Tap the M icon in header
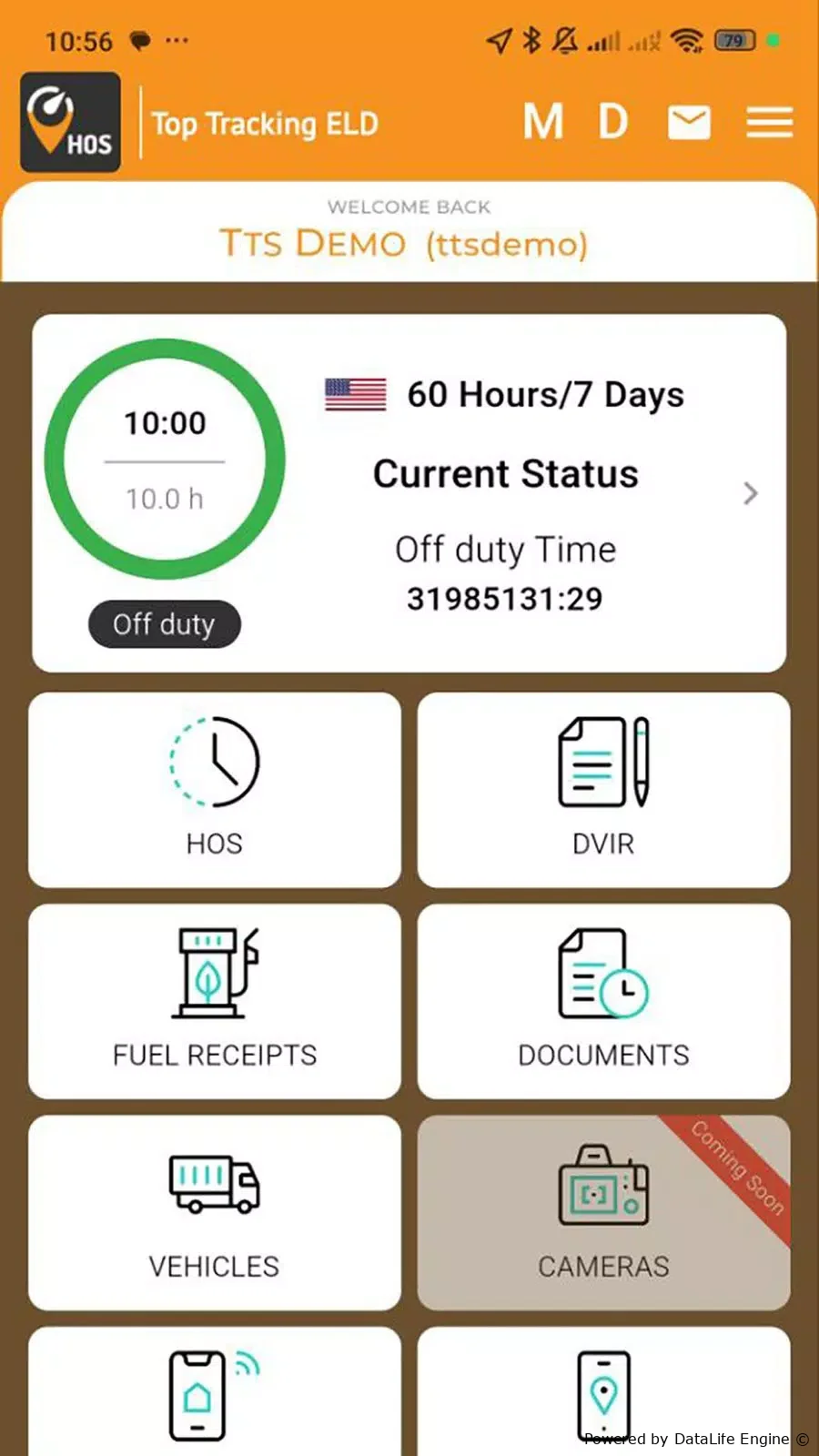Viewport: 819px width, 1456px height. point(543,122)
